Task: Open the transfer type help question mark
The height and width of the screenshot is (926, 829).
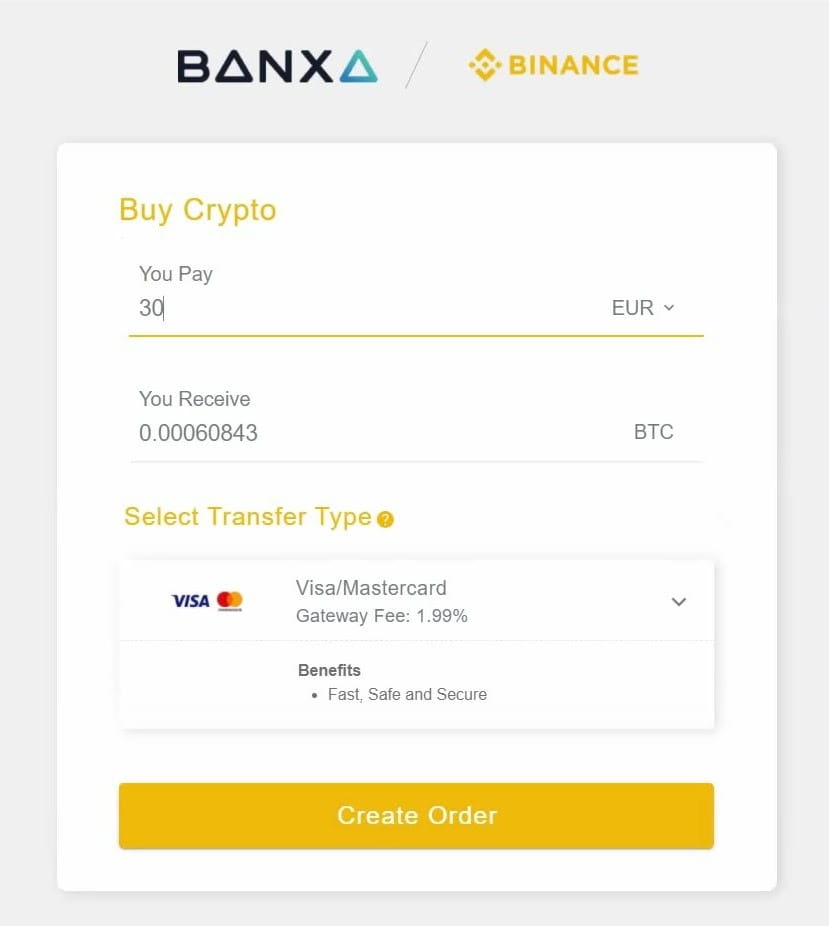Action: pos(385,520)
